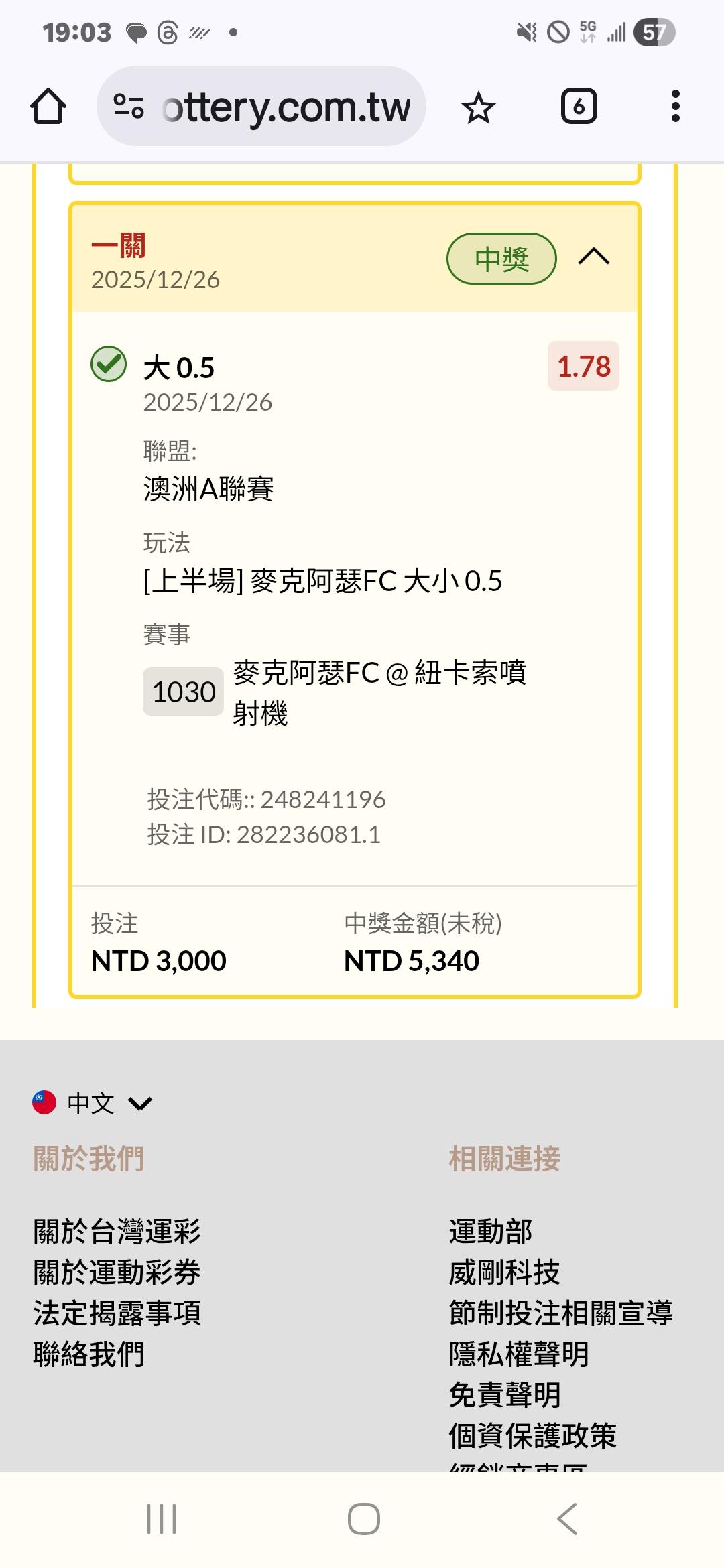Screen dimensions: 724x1568
Task: Tap the system back button
Action: 567,1518
